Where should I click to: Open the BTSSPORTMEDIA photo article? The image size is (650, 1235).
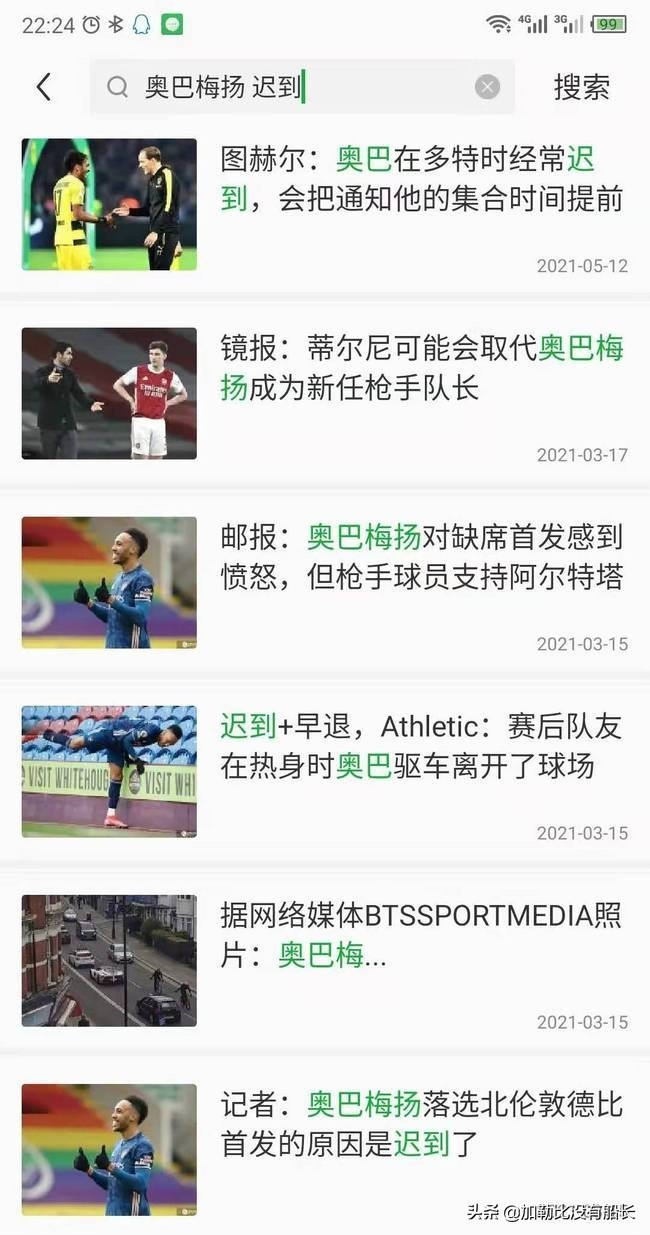[421, 934]
